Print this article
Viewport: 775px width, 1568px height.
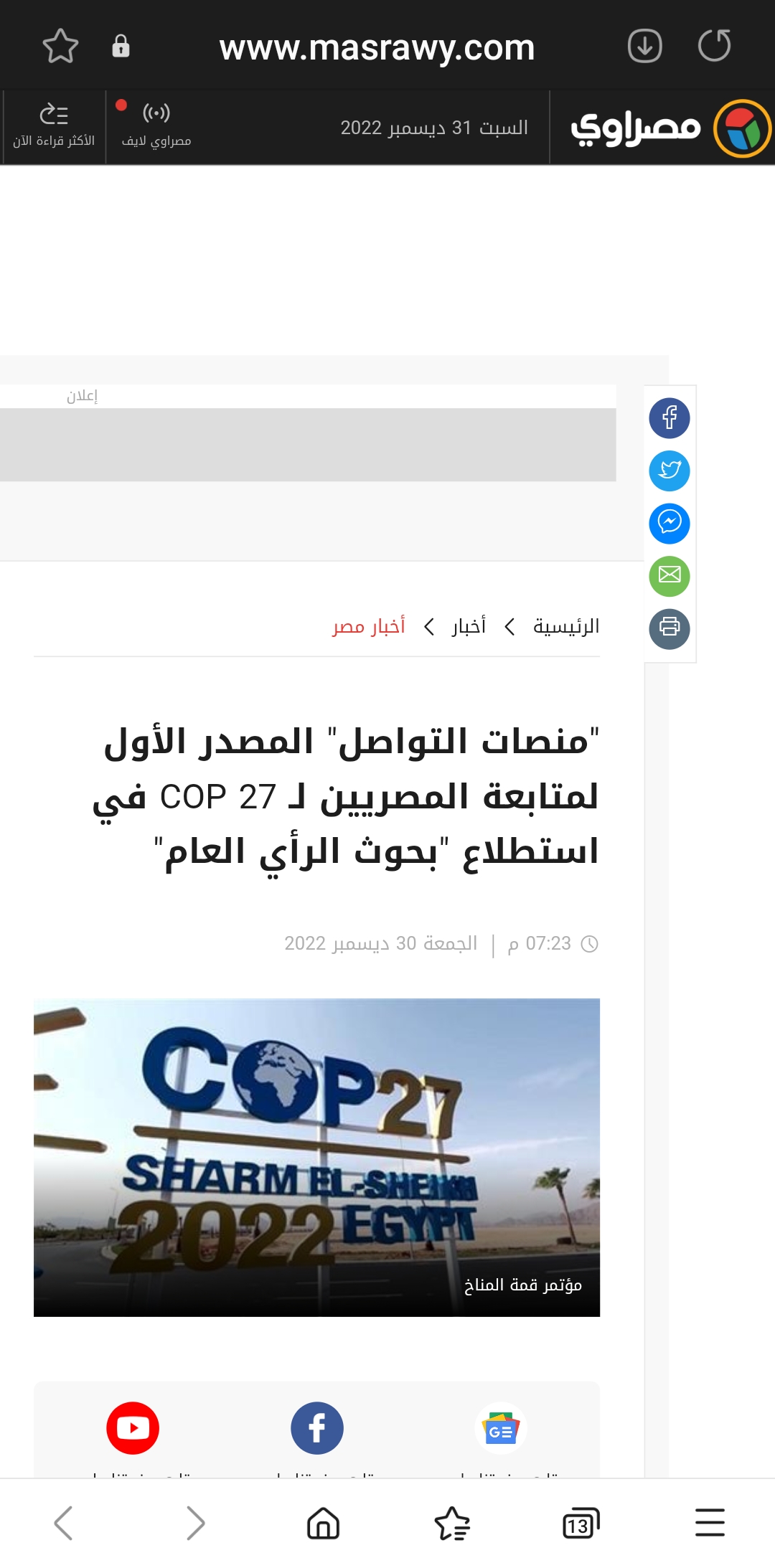click(669, 628)
